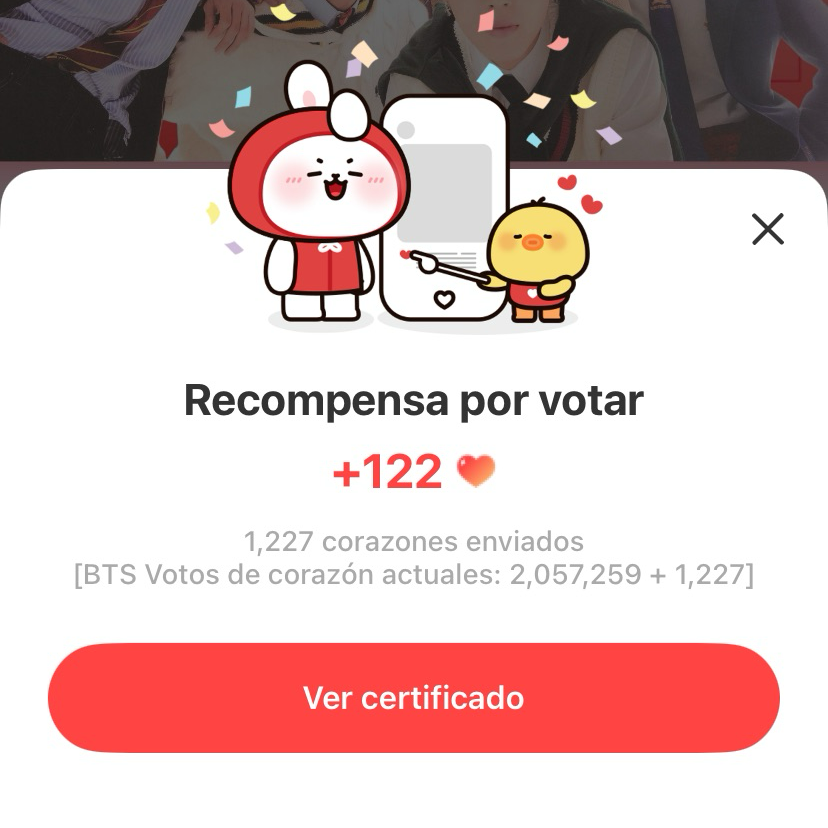Close the vote reward popup
The height and width of the screenshot is (828, 828).
click(767, 229)
